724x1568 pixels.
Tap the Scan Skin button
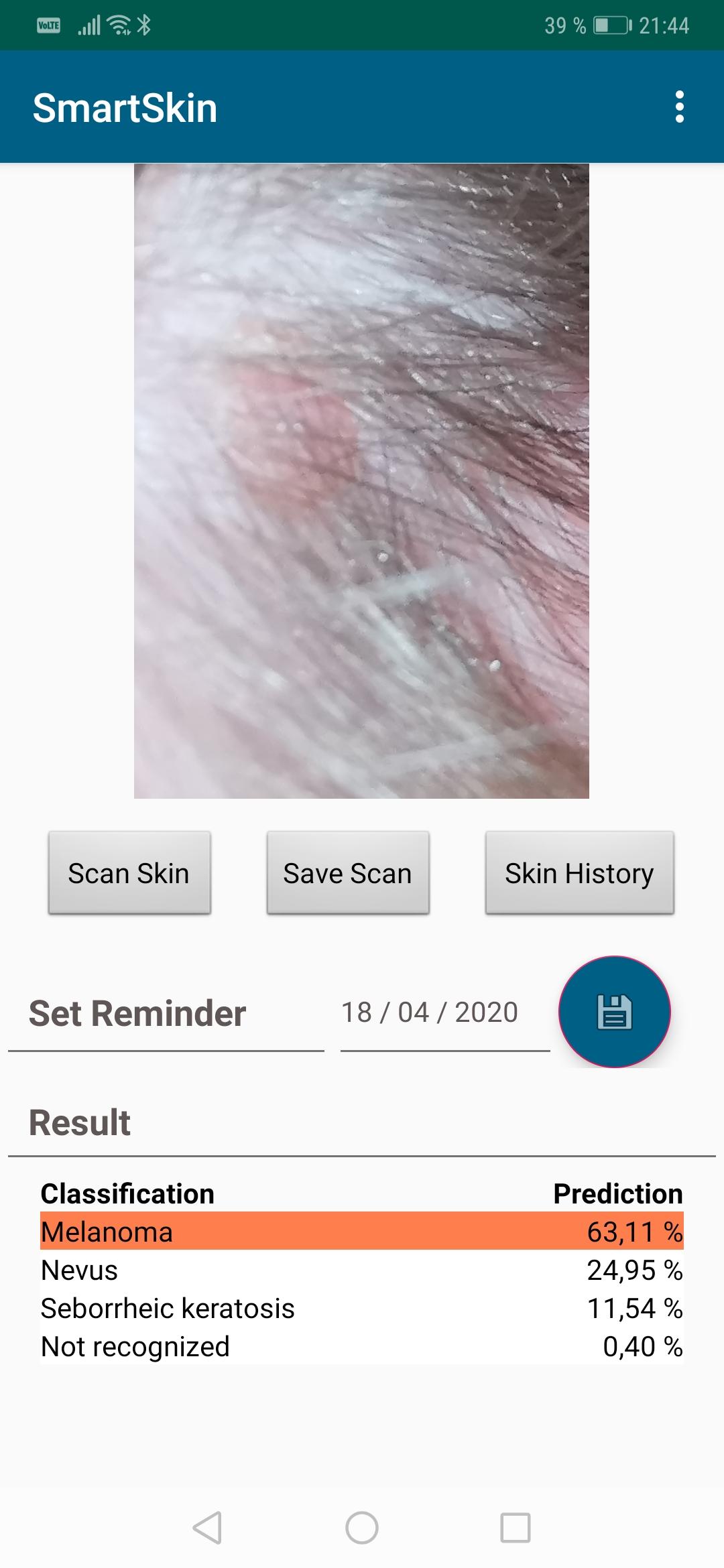[129, 873]
